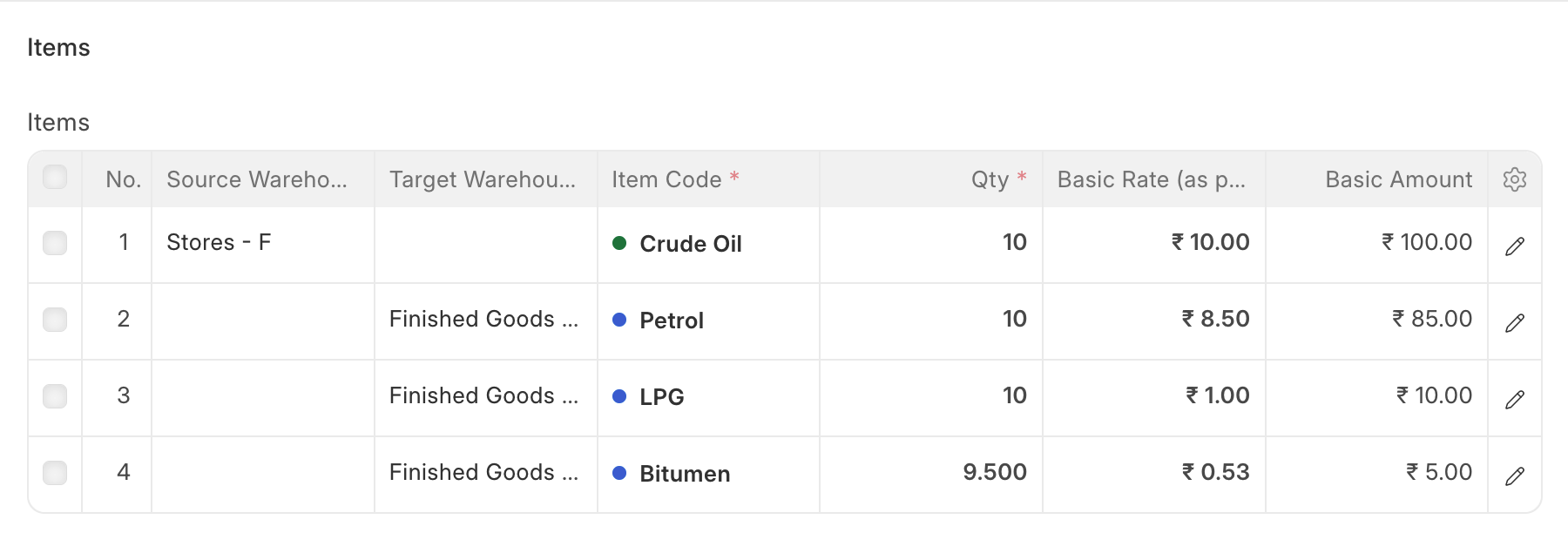Tick the checkbox for LPG row
Image resolution: width=1568 pixels, height=533 pixels.
click(55, 396)
